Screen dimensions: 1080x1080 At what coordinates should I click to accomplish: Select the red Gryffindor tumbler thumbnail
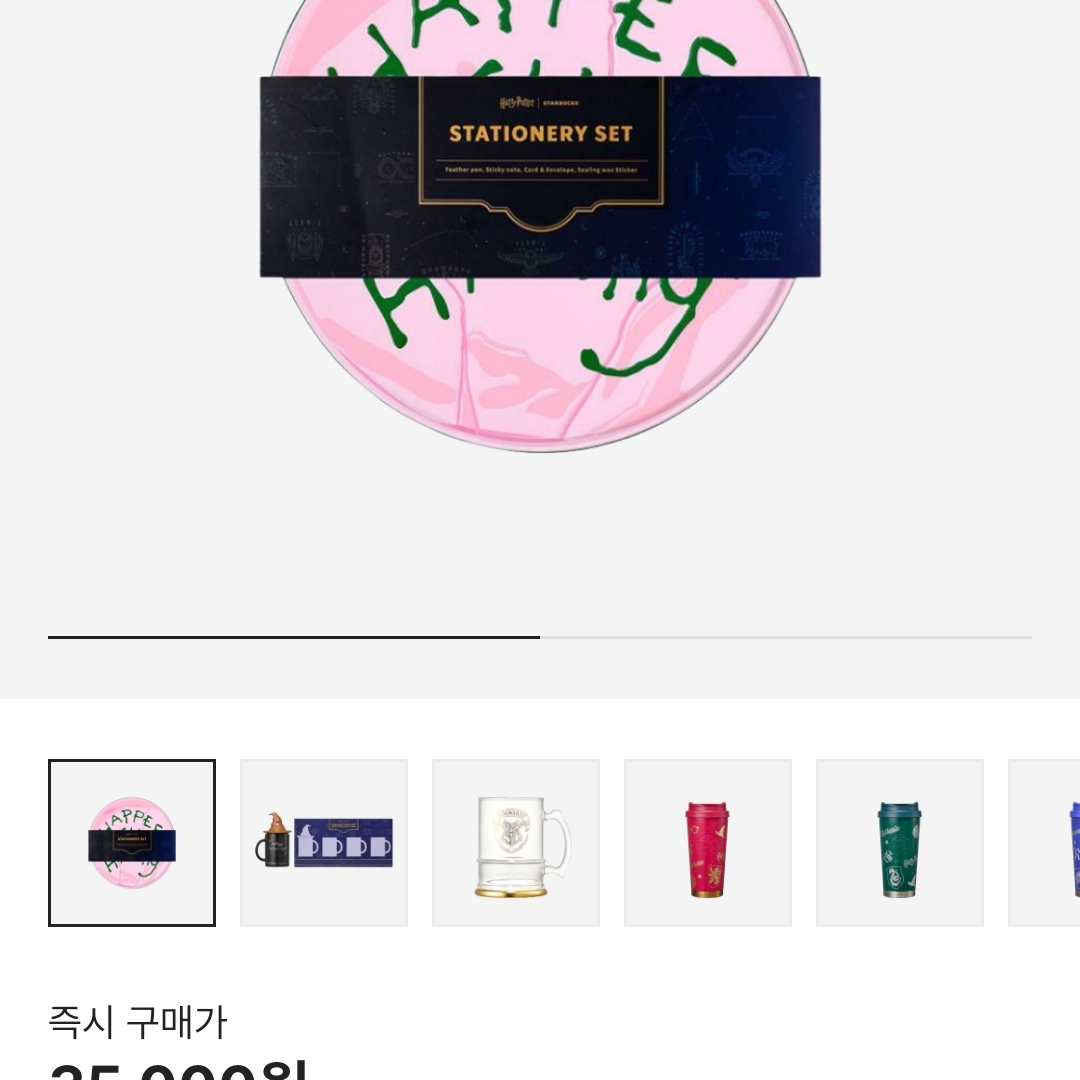pyautogui.click(x=708, y=843)
